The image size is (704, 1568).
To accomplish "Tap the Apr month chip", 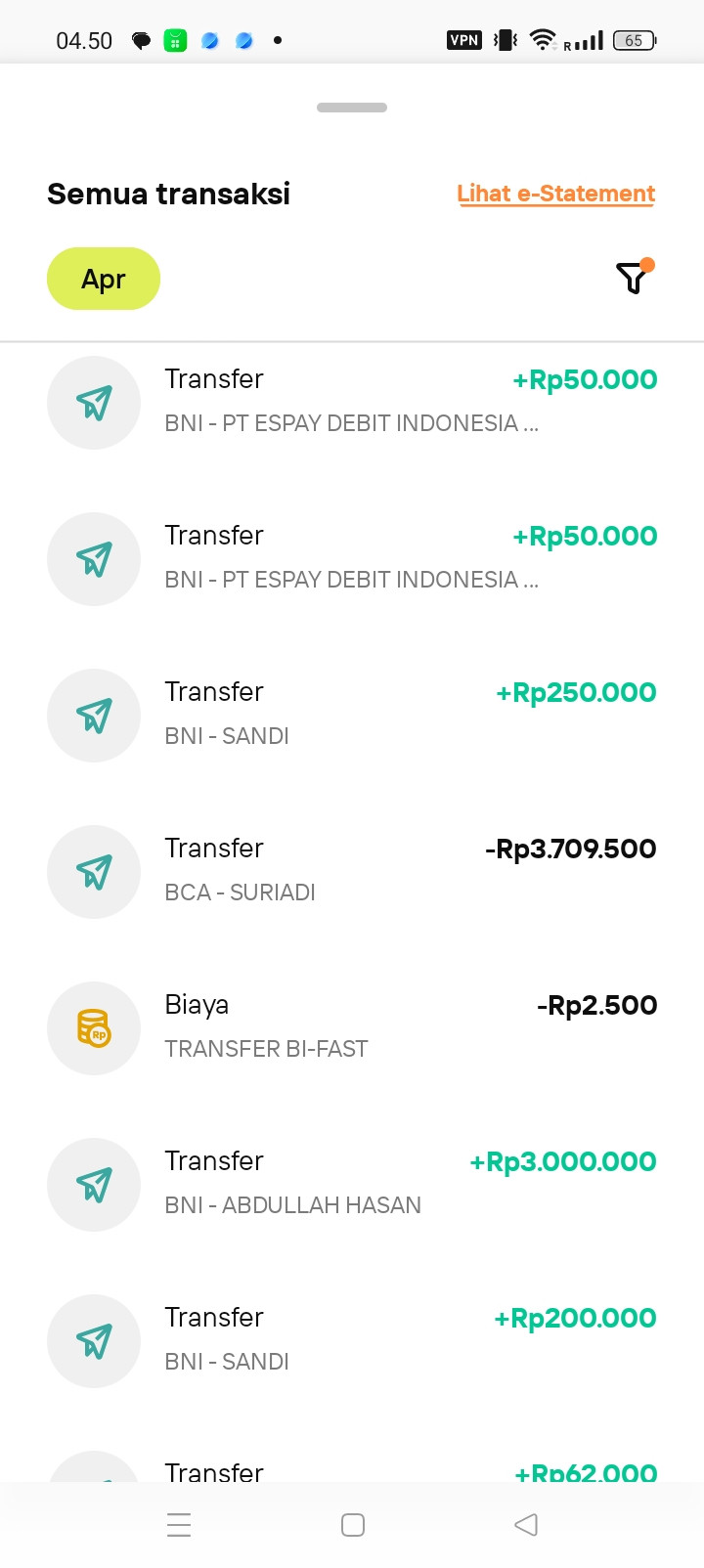I will (x=104, y=279).
